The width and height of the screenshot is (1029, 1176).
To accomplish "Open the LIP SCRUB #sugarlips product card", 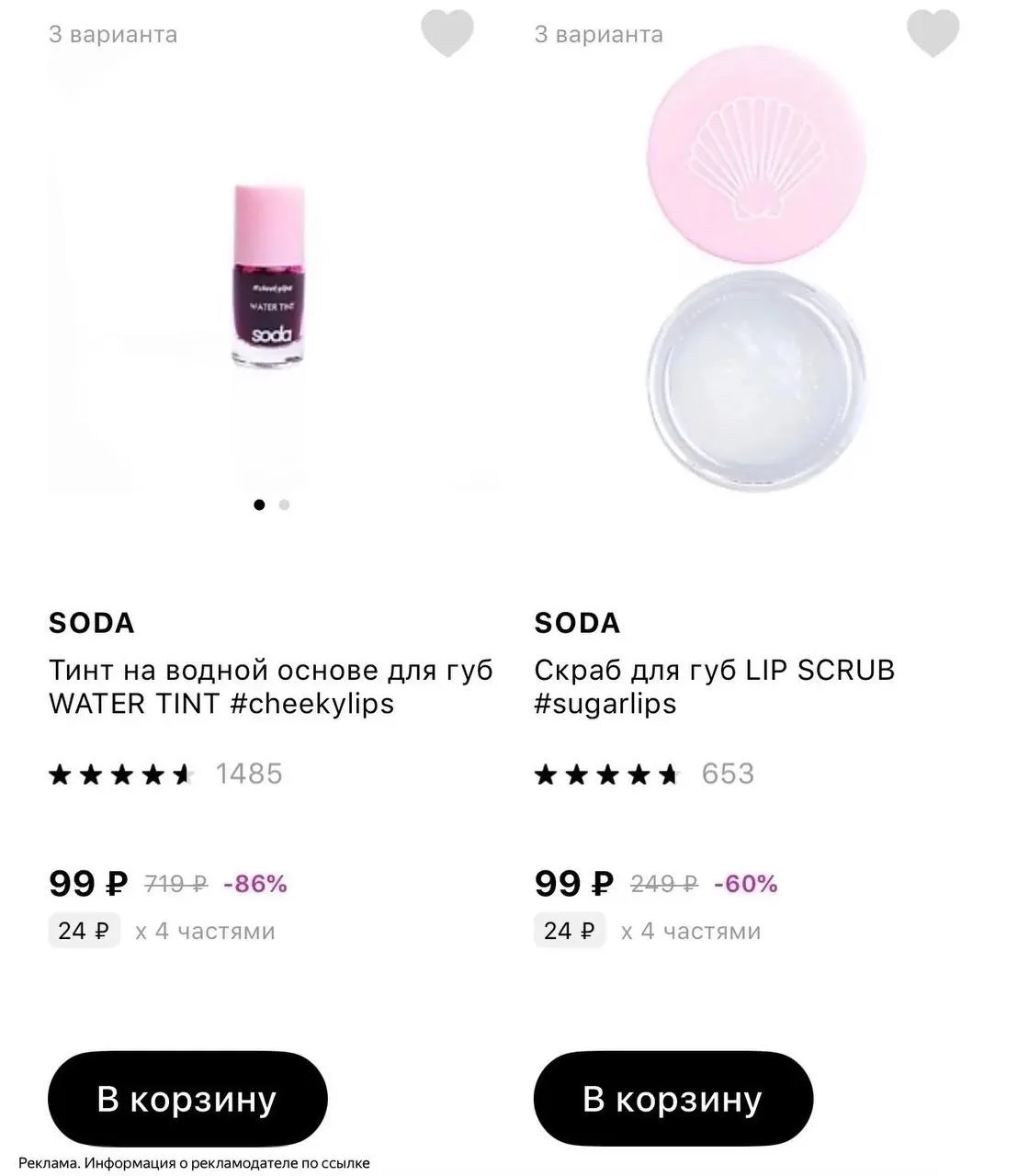I will (715, 686).
